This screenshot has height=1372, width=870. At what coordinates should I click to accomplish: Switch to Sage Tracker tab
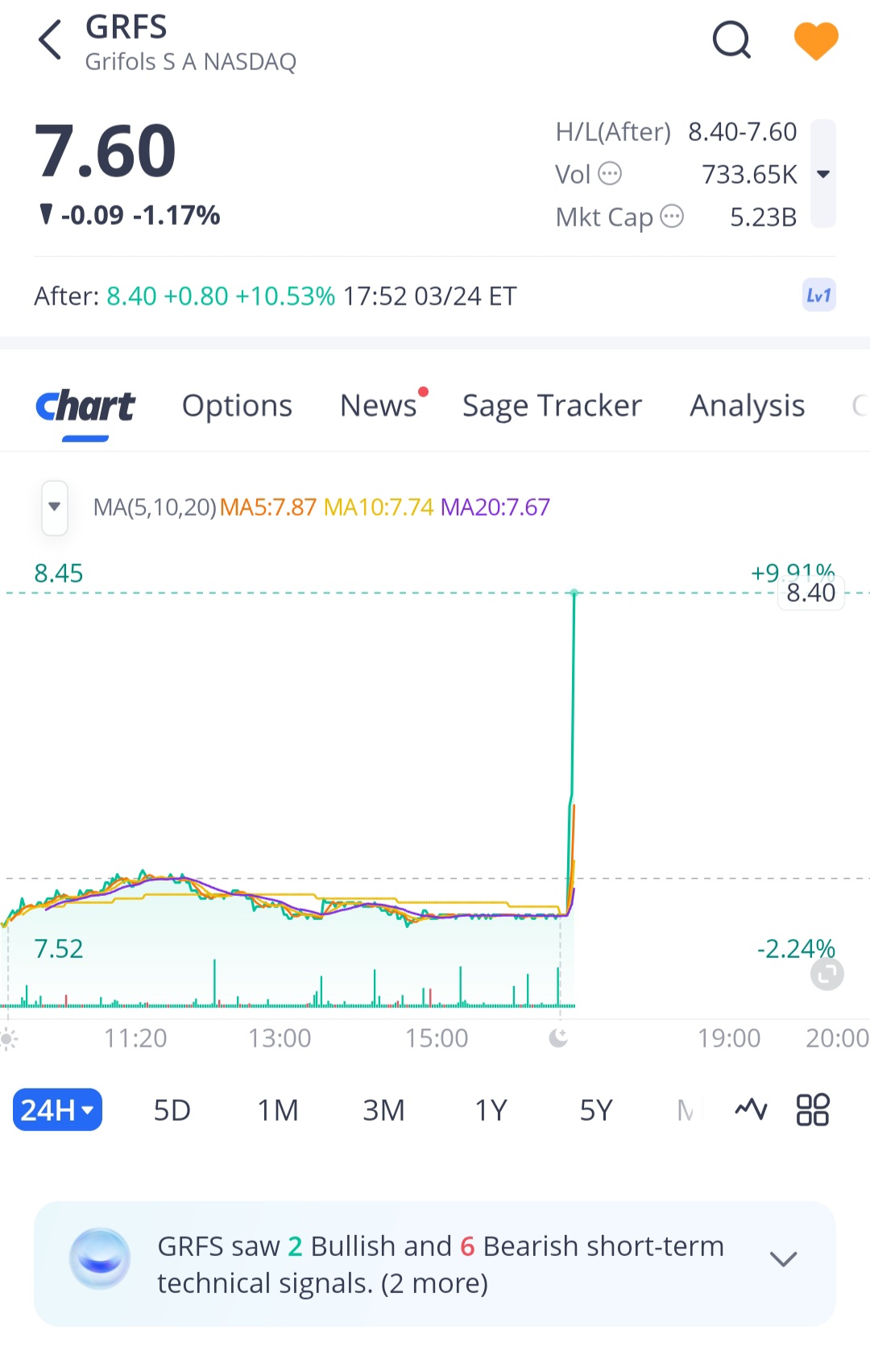(x=552, y=405)
